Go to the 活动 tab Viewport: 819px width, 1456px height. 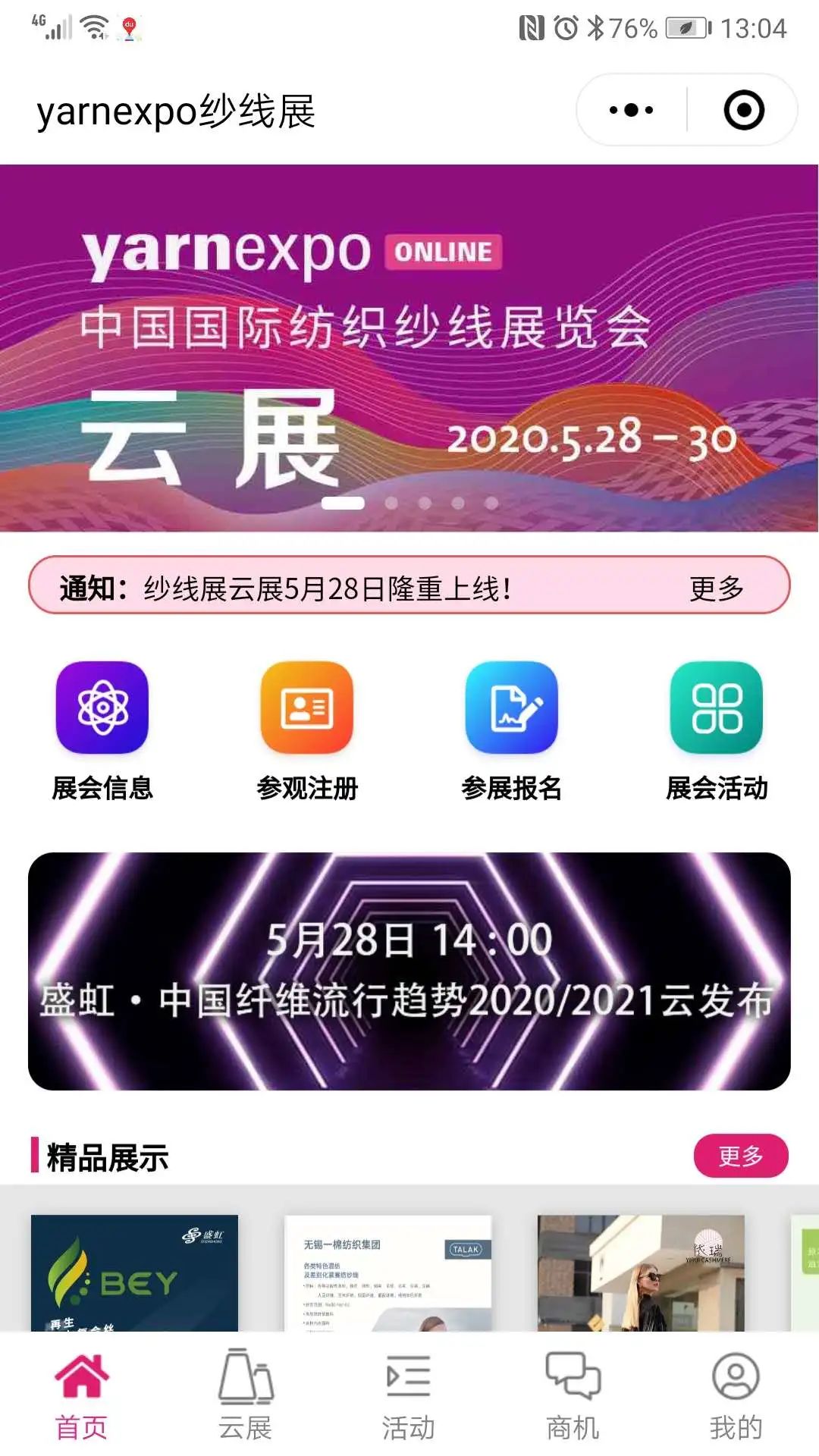[409, 1395]
